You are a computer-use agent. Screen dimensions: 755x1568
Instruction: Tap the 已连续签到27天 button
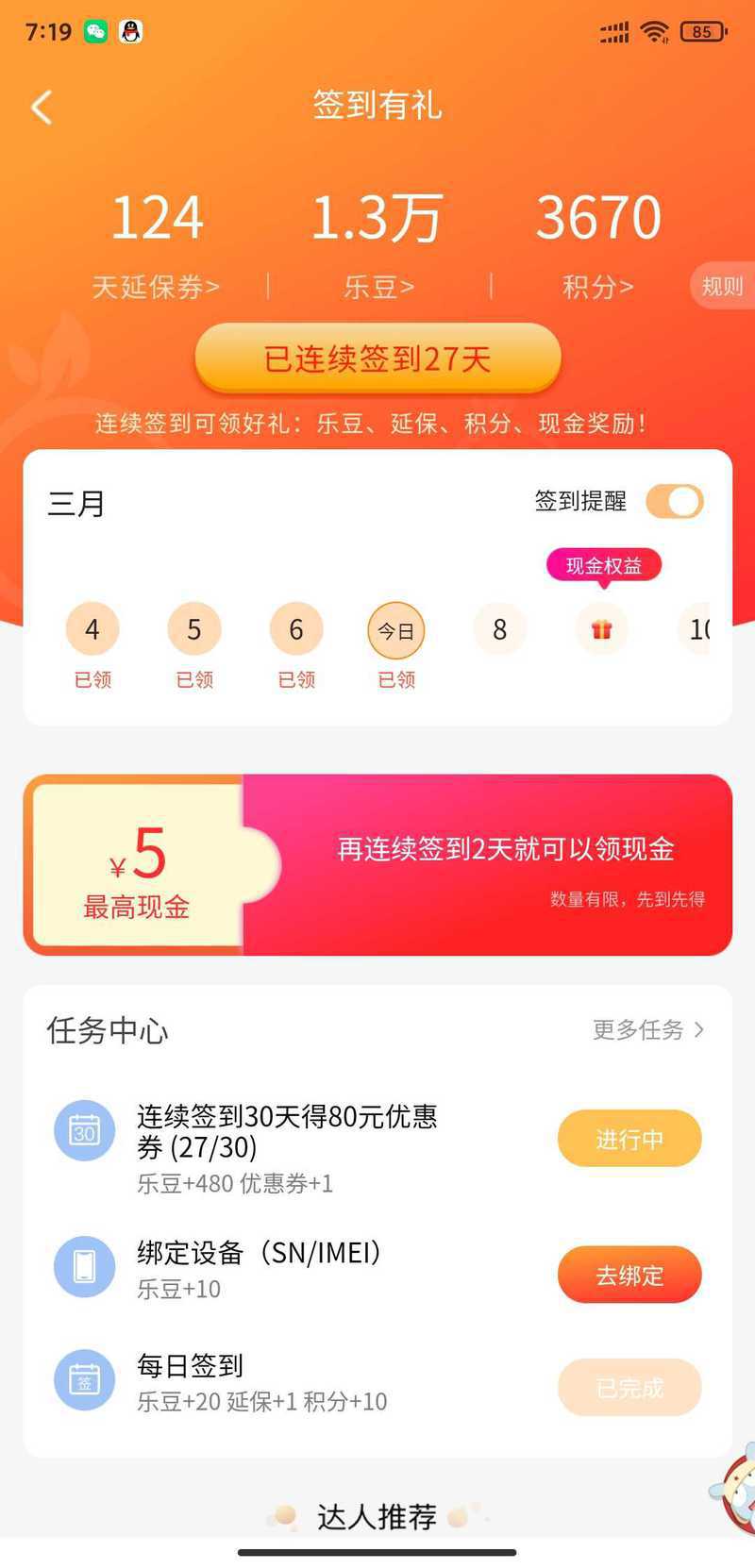(x=377, y=359)
